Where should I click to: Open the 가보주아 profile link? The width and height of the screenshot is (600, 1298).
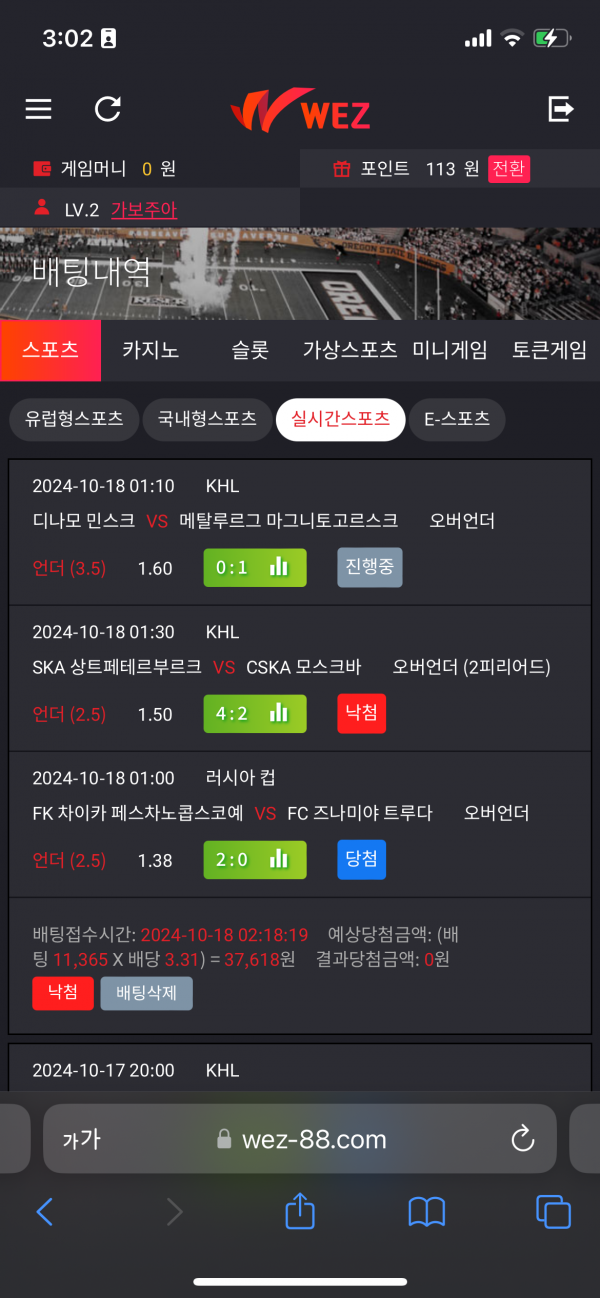144,210
